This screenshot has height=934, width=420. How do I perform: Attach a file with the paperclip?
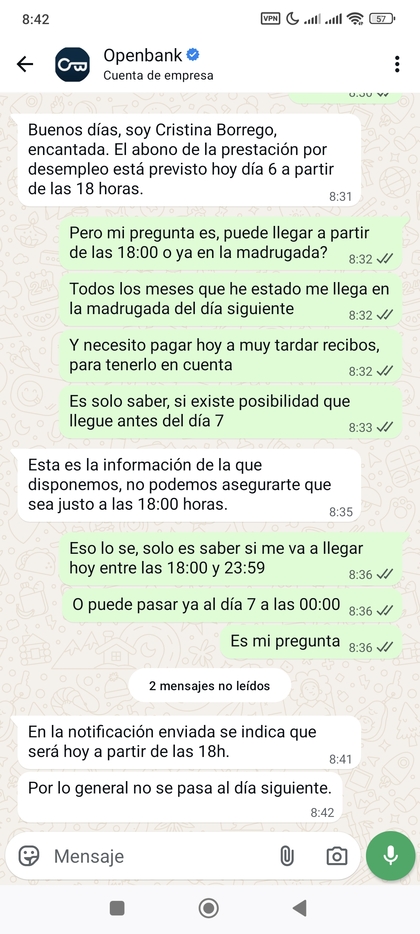[287, 857]
